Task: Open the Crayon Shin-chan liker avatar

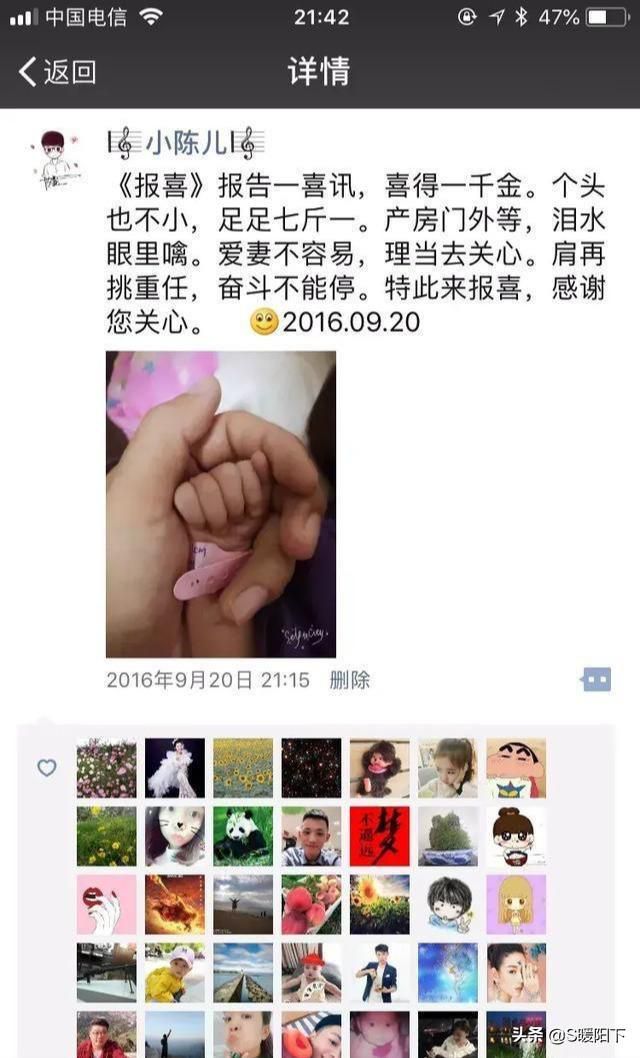Action: pos(516,768)
